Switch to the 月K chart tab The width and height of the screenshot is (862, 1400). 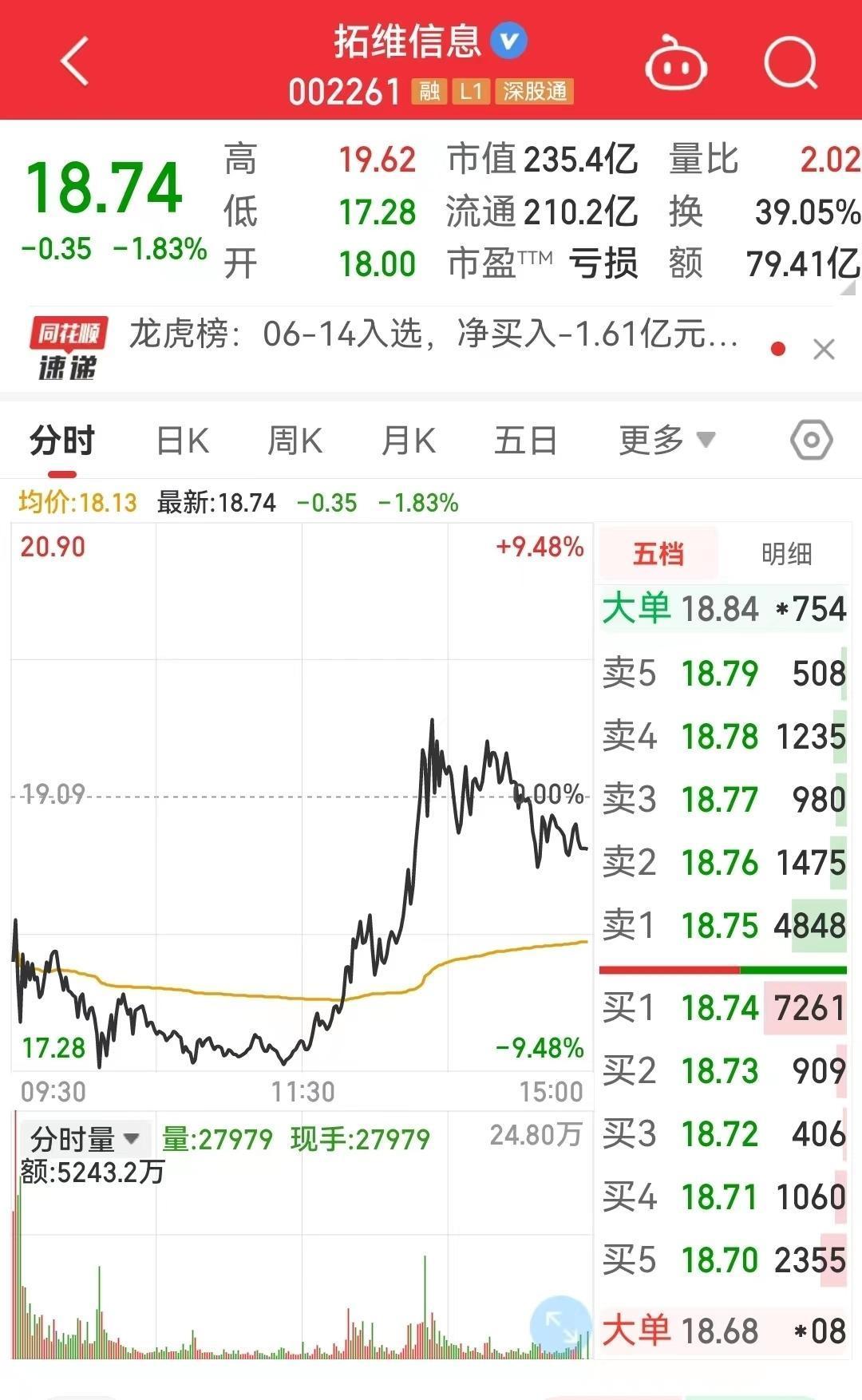[409, 441]
